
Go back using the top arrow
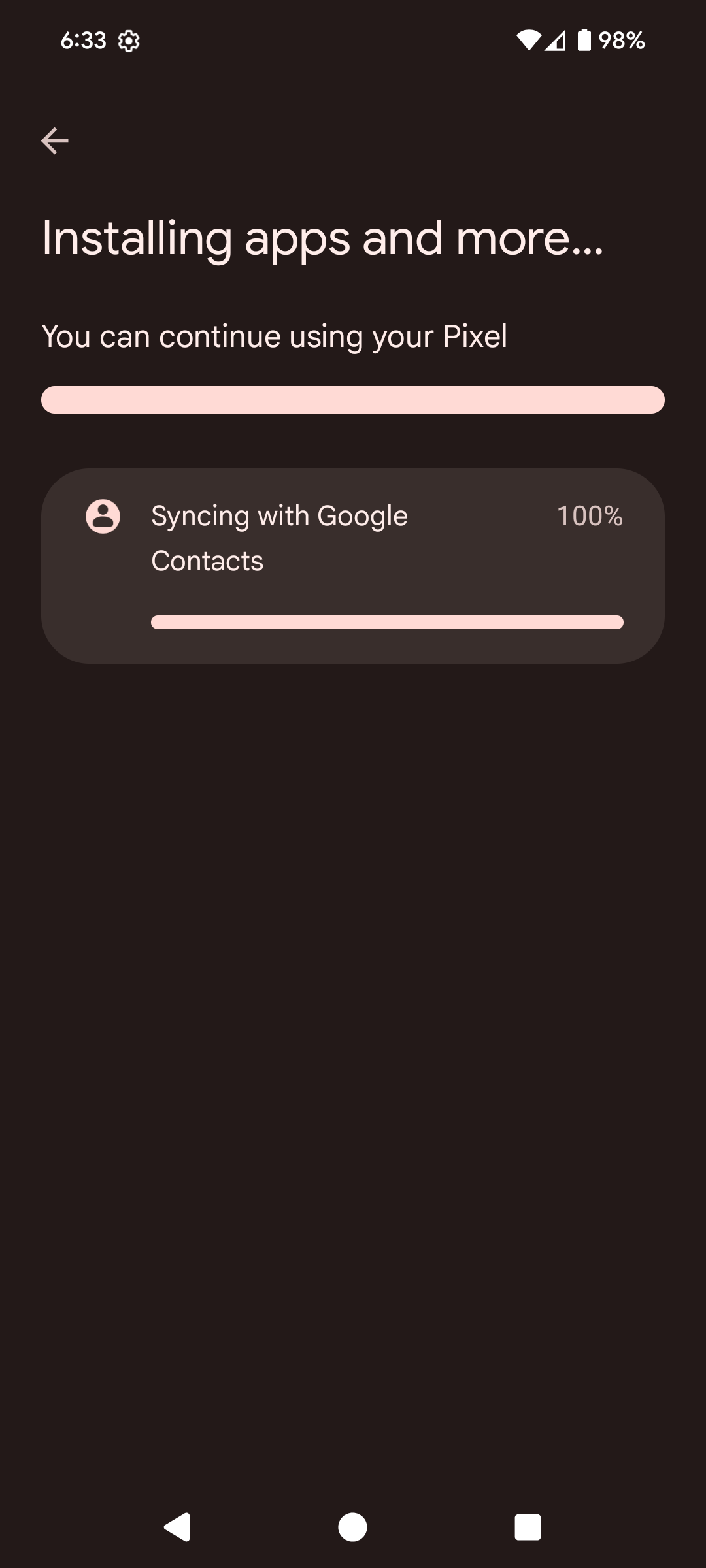pos(55,141)
